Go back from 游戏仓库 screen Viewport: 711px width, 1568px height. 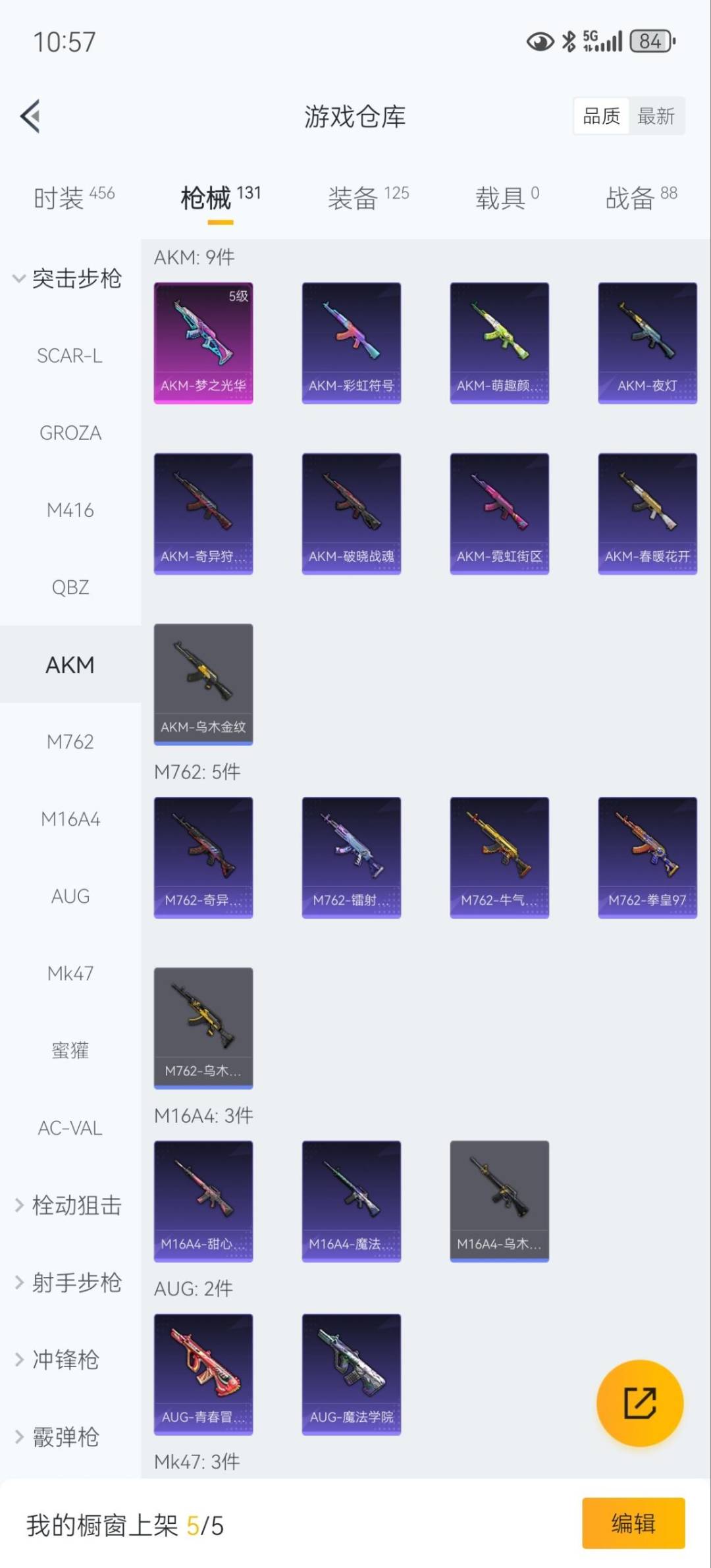(x=31, y=117)
